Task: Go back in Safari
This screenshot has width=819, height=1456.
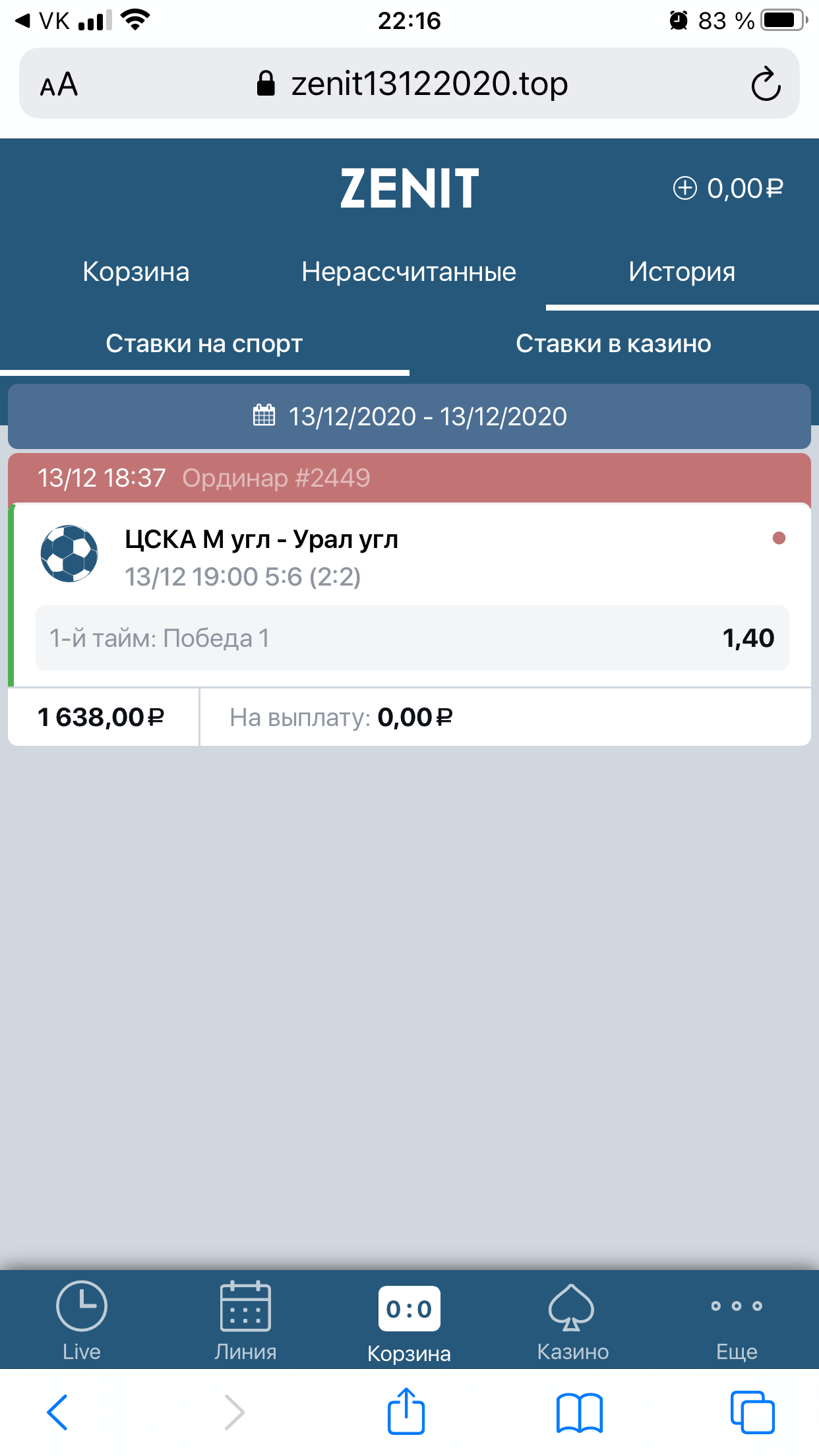Action: 57,1412
